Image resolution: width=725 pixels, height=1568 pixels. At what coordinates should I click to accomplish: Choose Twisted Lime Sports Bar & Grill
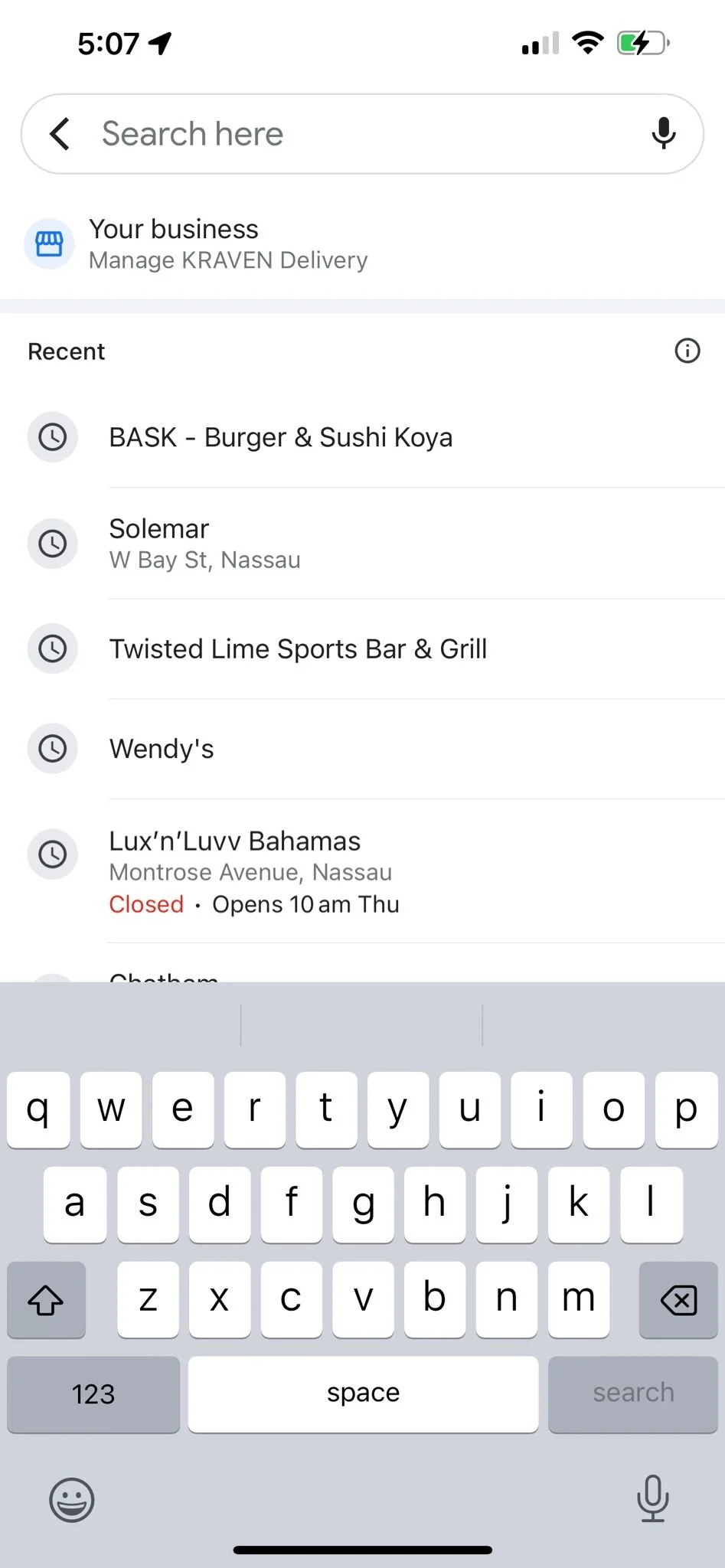tap(298, 649)
